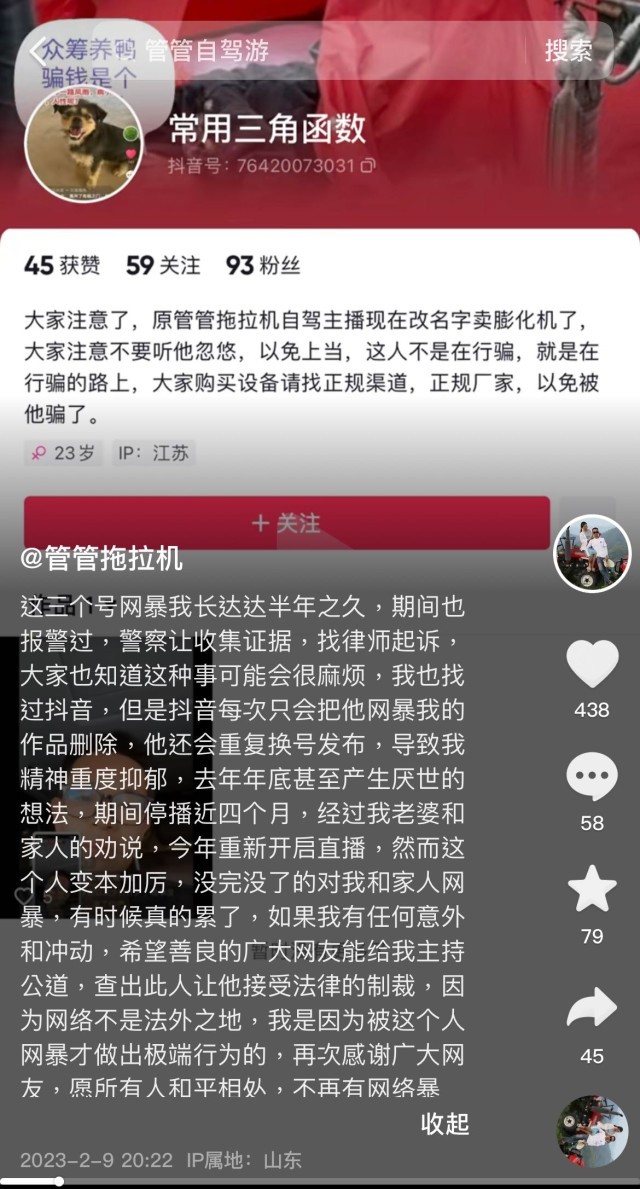Viewport: 640px width, 1189px height.
Task: Tap the video progress bar
Action: pos(320,1181)
